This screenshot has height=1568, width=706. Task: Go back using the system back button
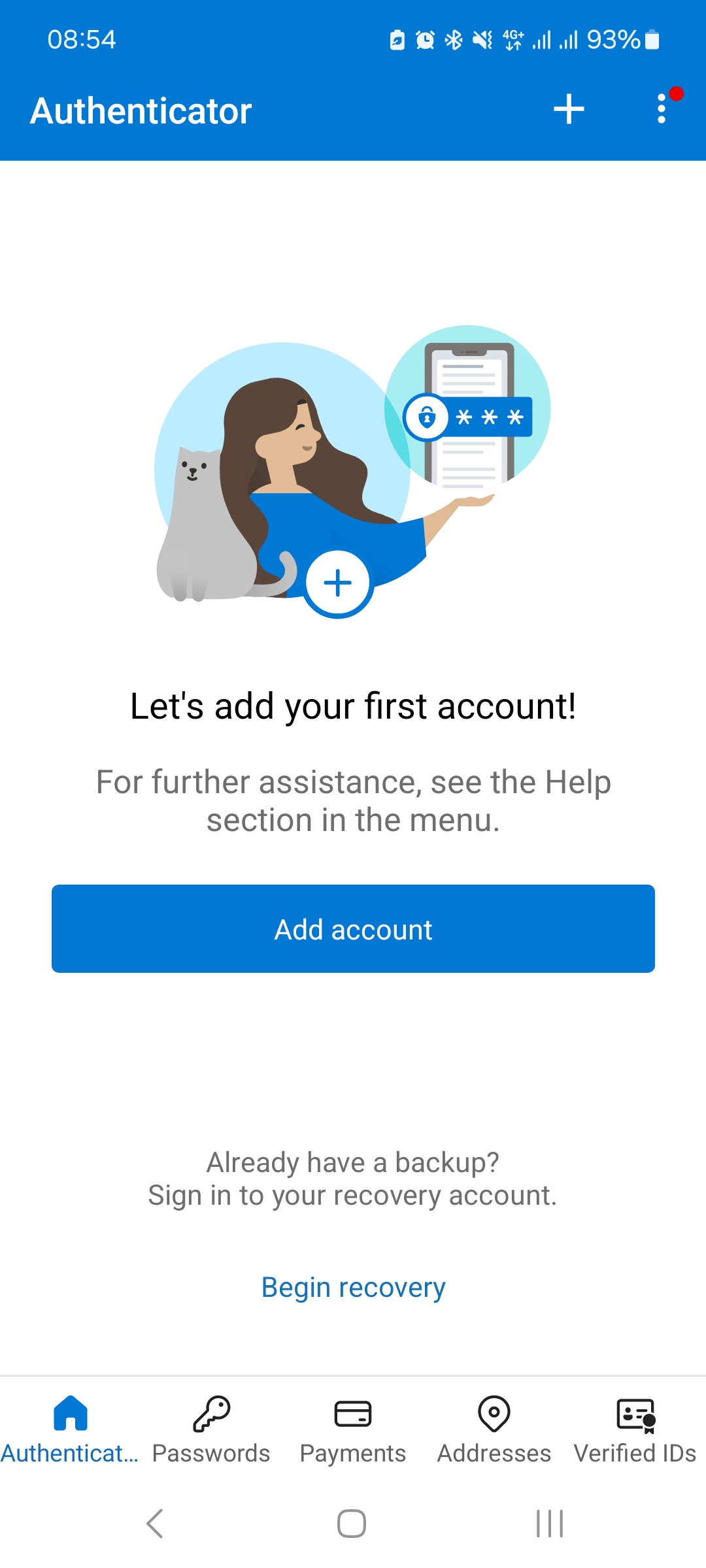tap(155, 1524)
